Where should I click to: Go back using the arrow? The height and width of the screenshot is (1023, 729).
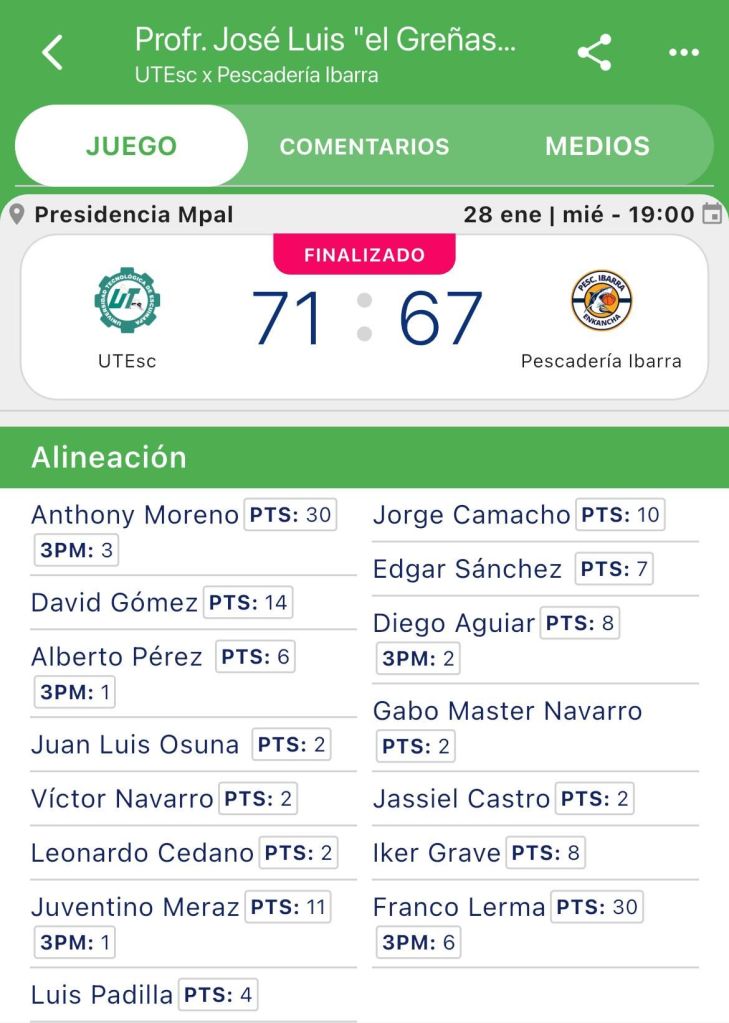click(53, 53)
